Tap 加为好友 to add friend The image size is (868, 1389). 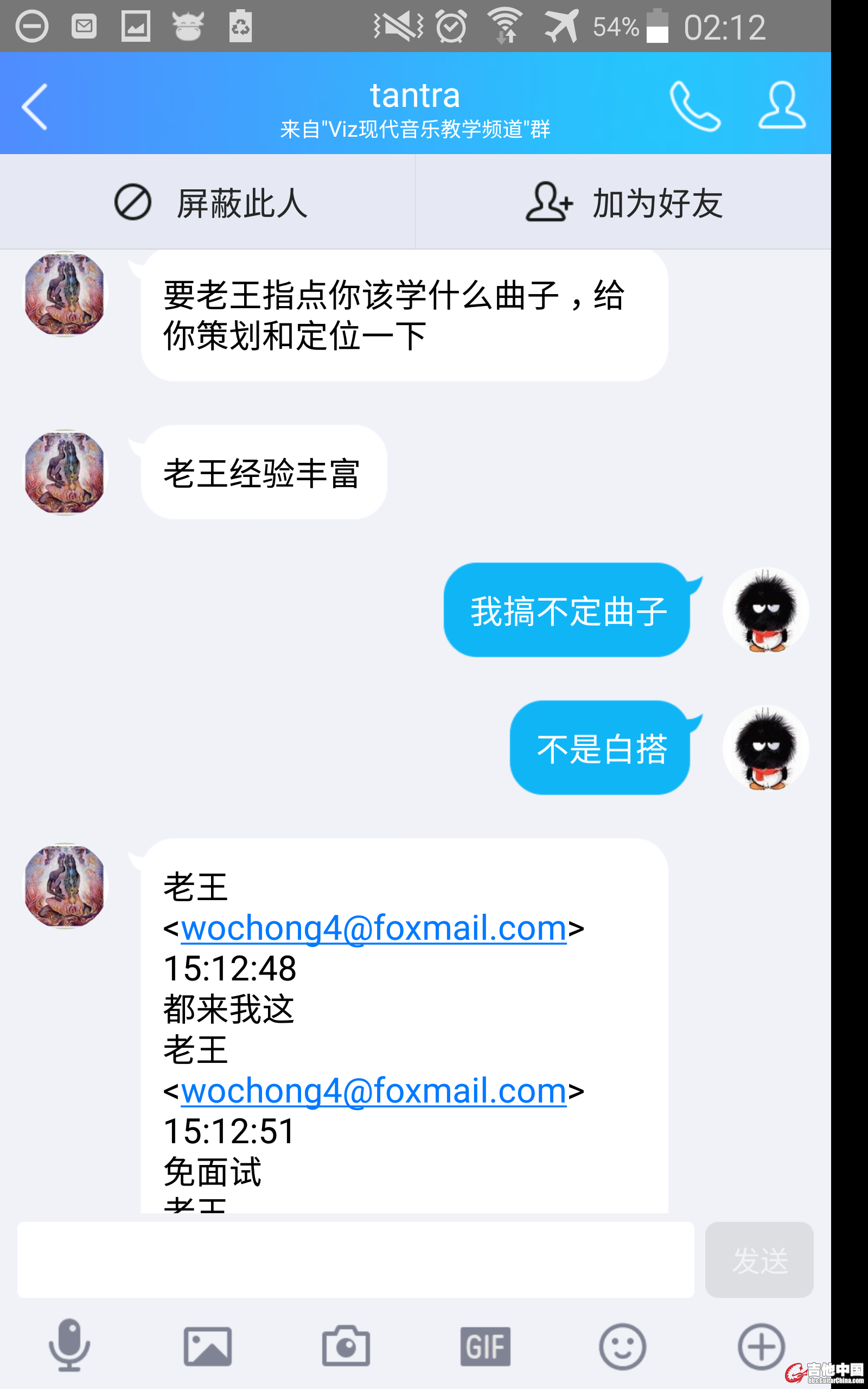pos(623,202)
